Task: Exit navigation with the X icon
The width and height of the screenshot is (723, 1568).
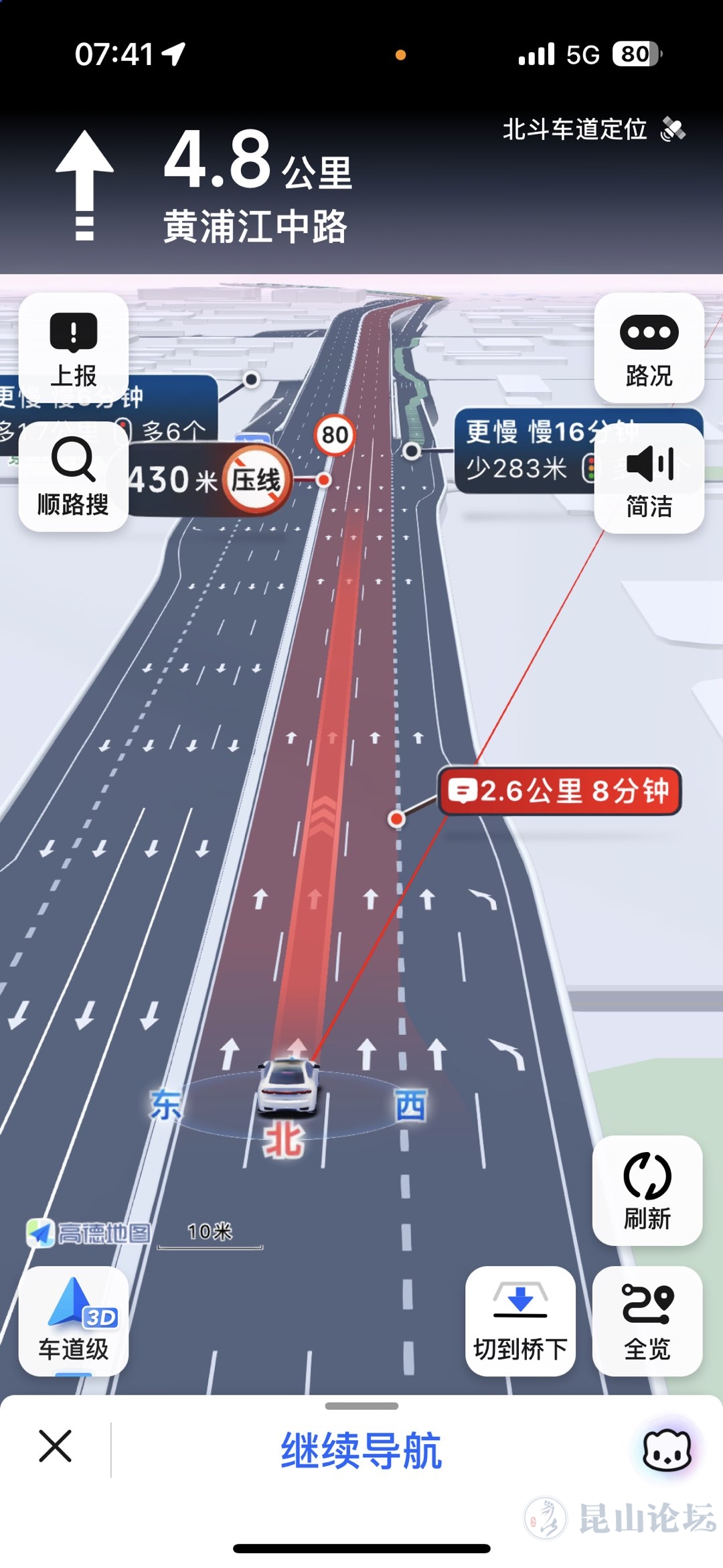Action: pyautogui.click(x=56, y=1445)
